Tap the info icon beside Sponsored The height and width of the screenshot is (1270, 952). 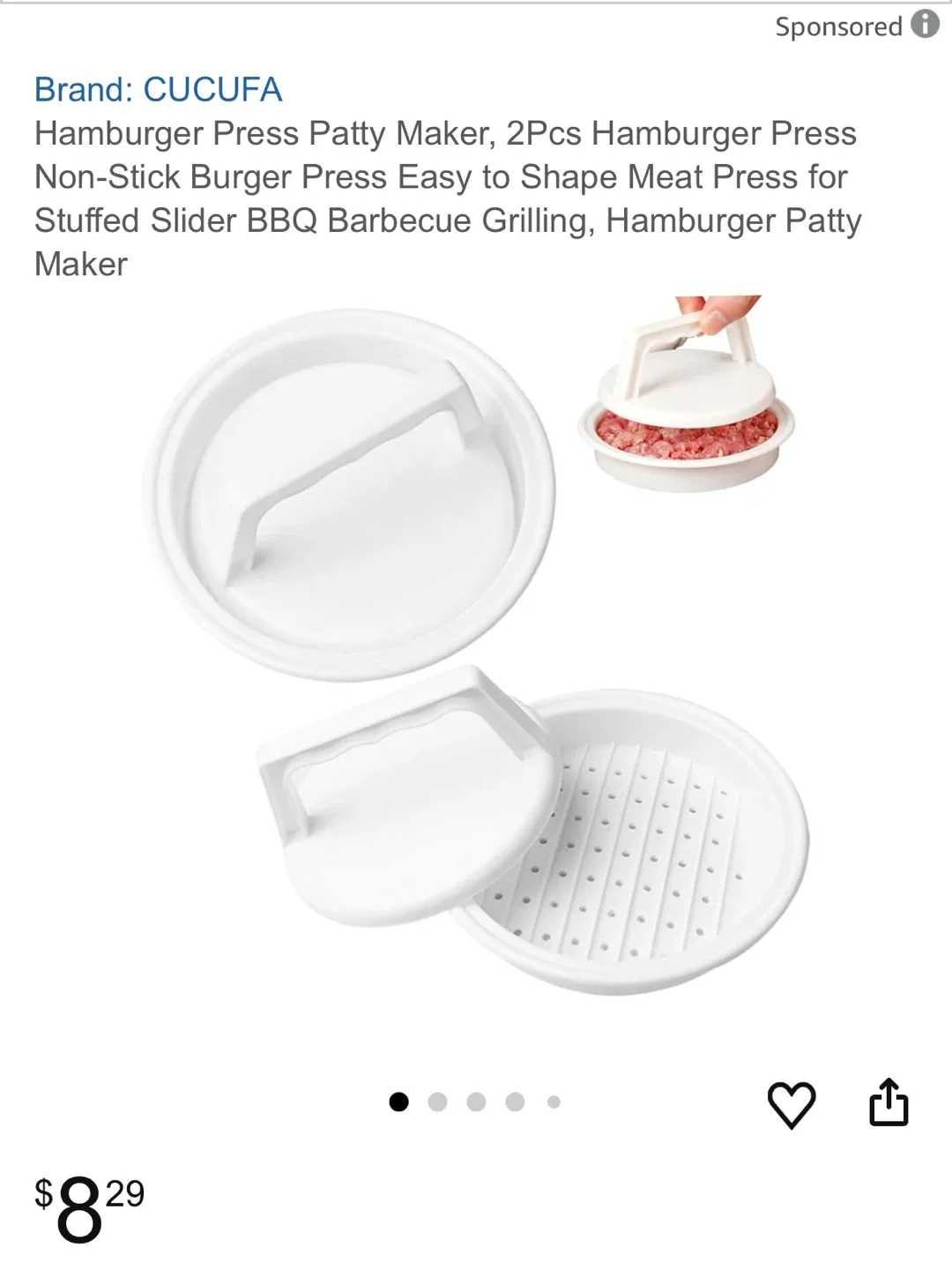point(922,26)
